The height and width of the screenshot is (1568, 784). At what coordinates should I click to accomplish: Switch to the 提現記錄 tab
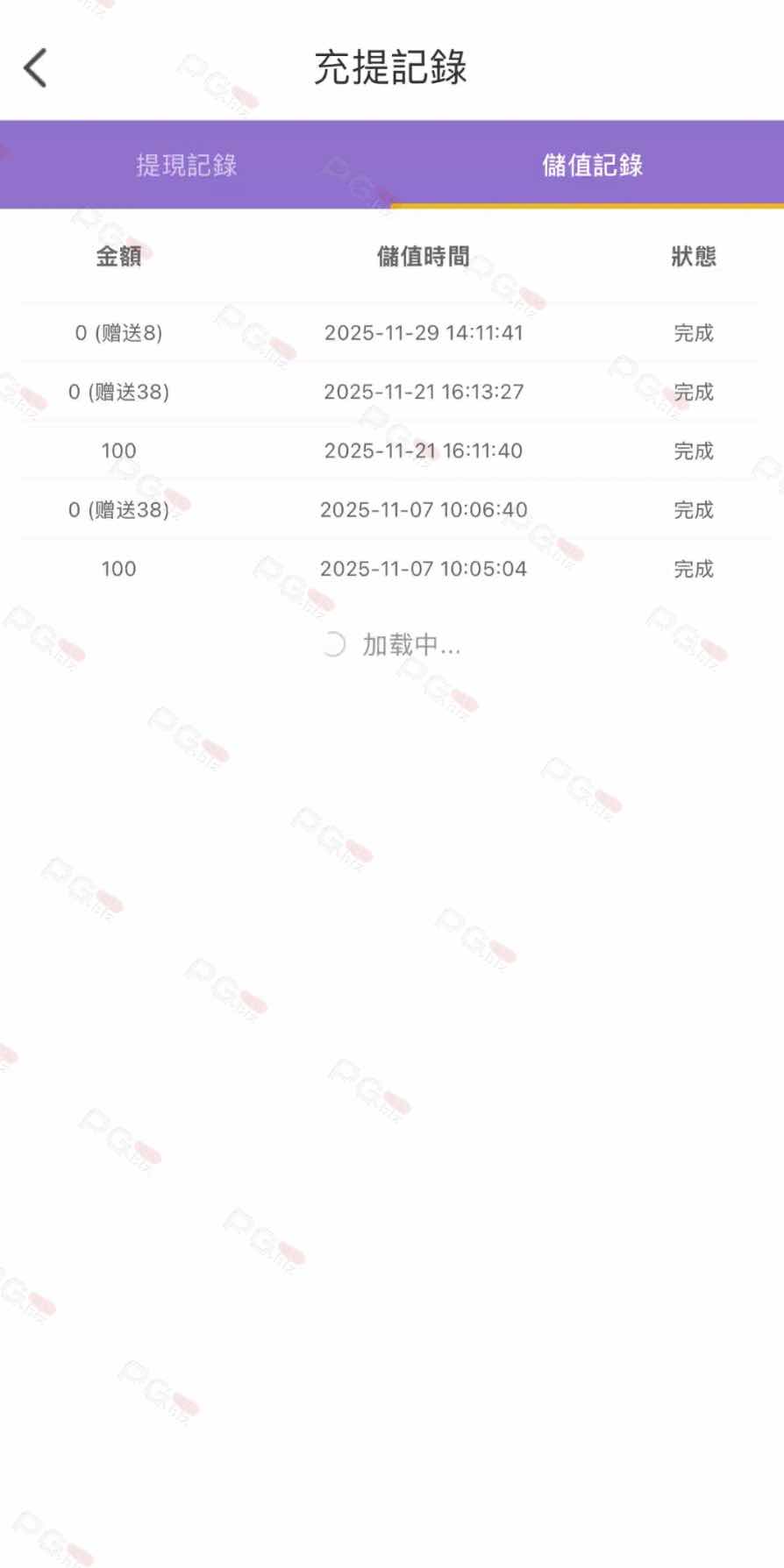click(x=187, y=165)
